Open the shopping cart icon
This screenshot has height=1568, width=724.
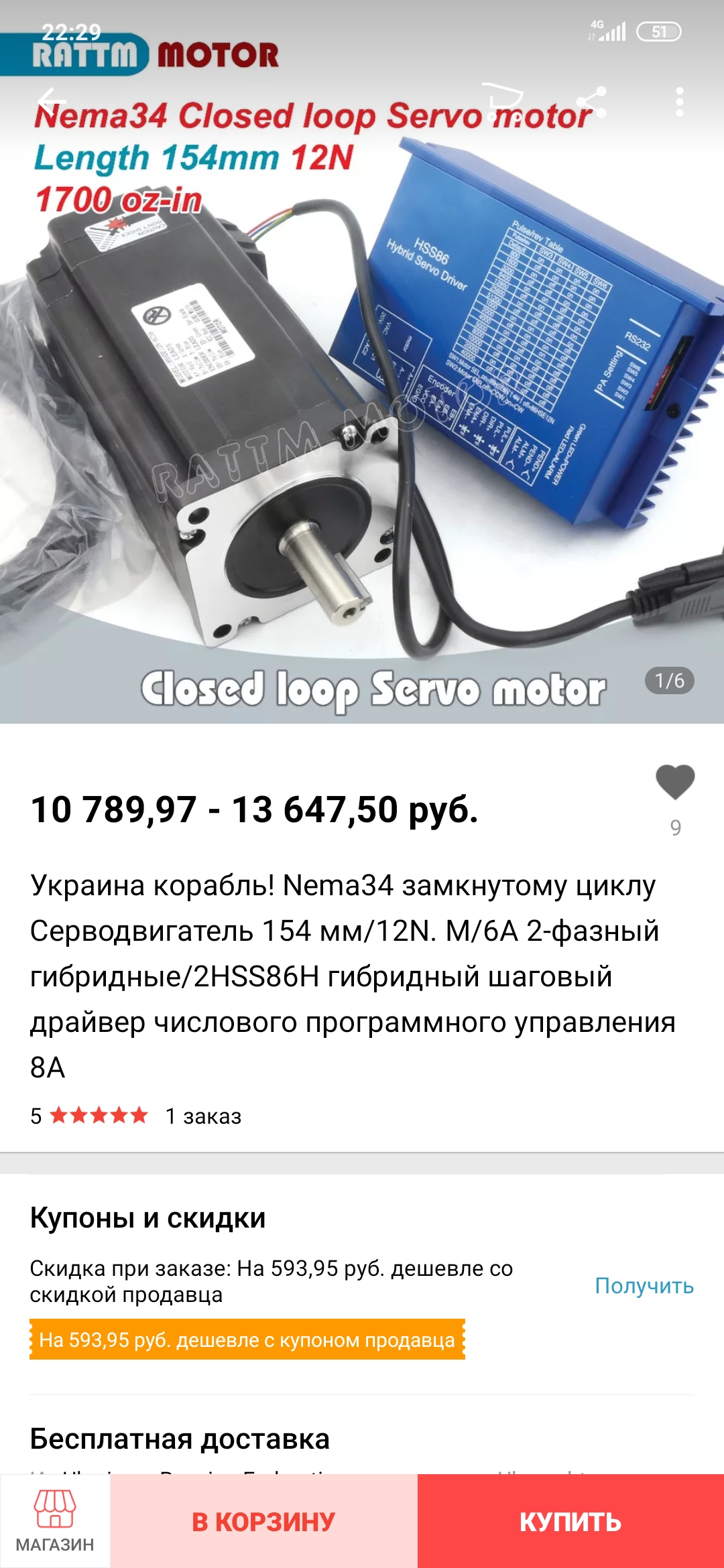[503, 102]
